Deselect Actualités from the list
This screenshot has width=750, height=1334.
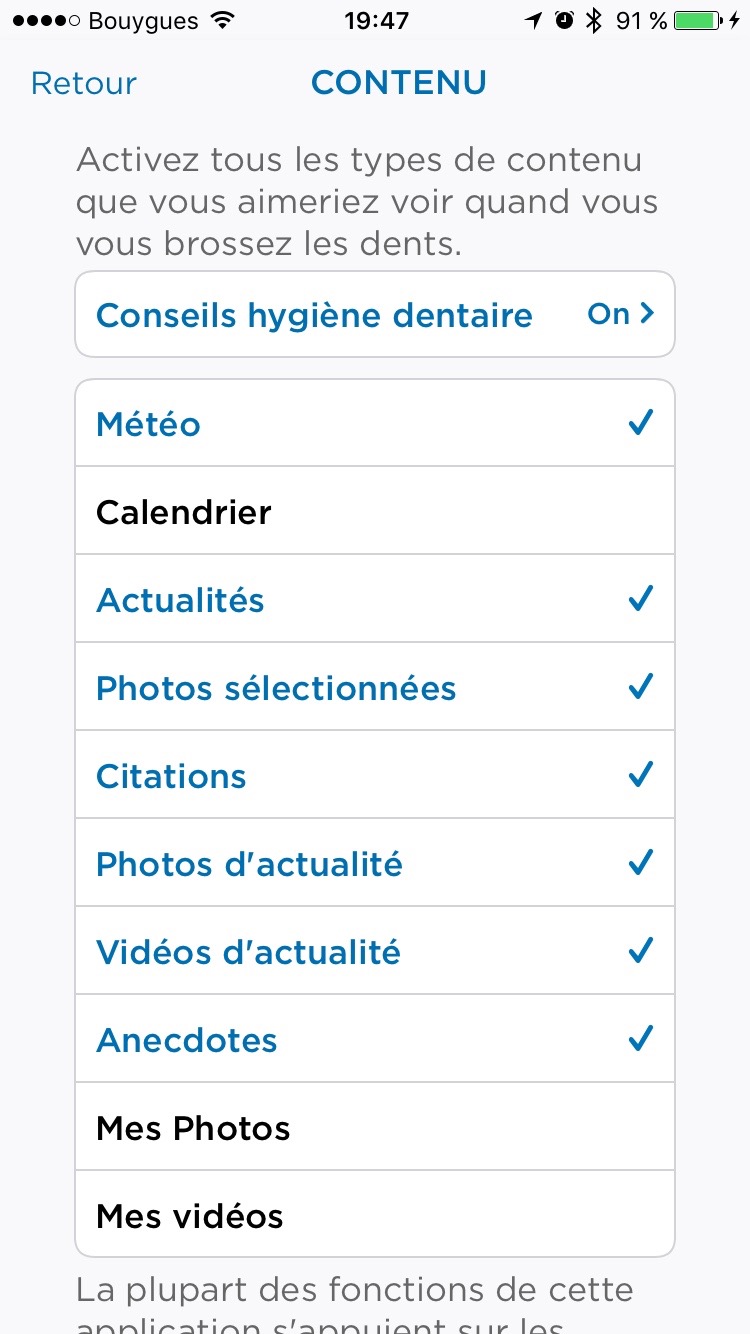[x=375, y=599]
